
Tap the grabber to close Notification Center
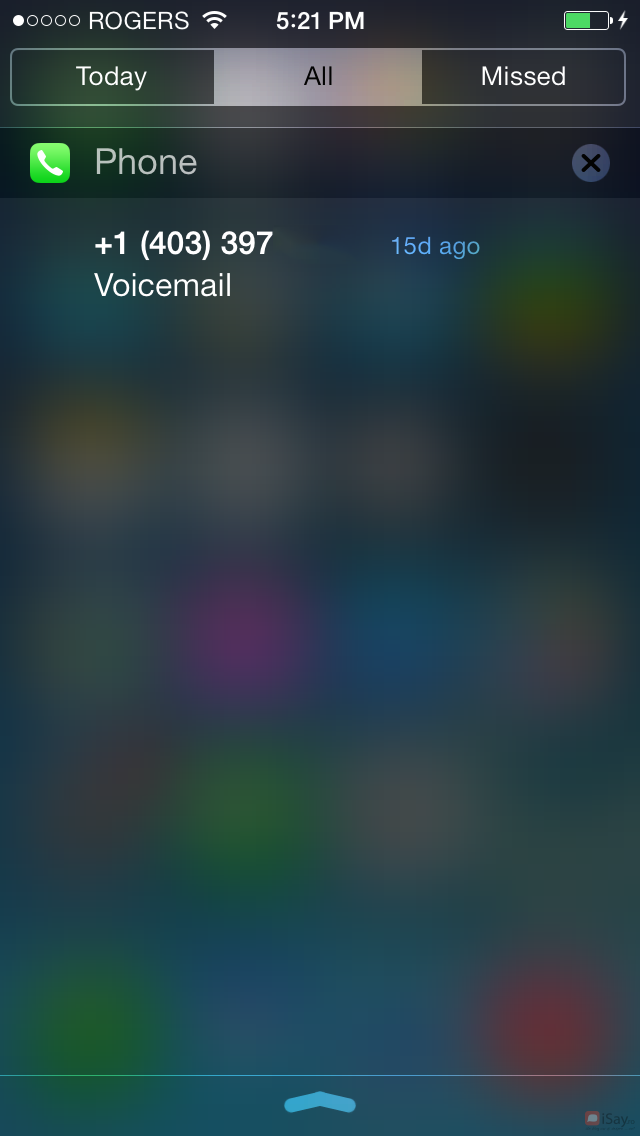320,1103
